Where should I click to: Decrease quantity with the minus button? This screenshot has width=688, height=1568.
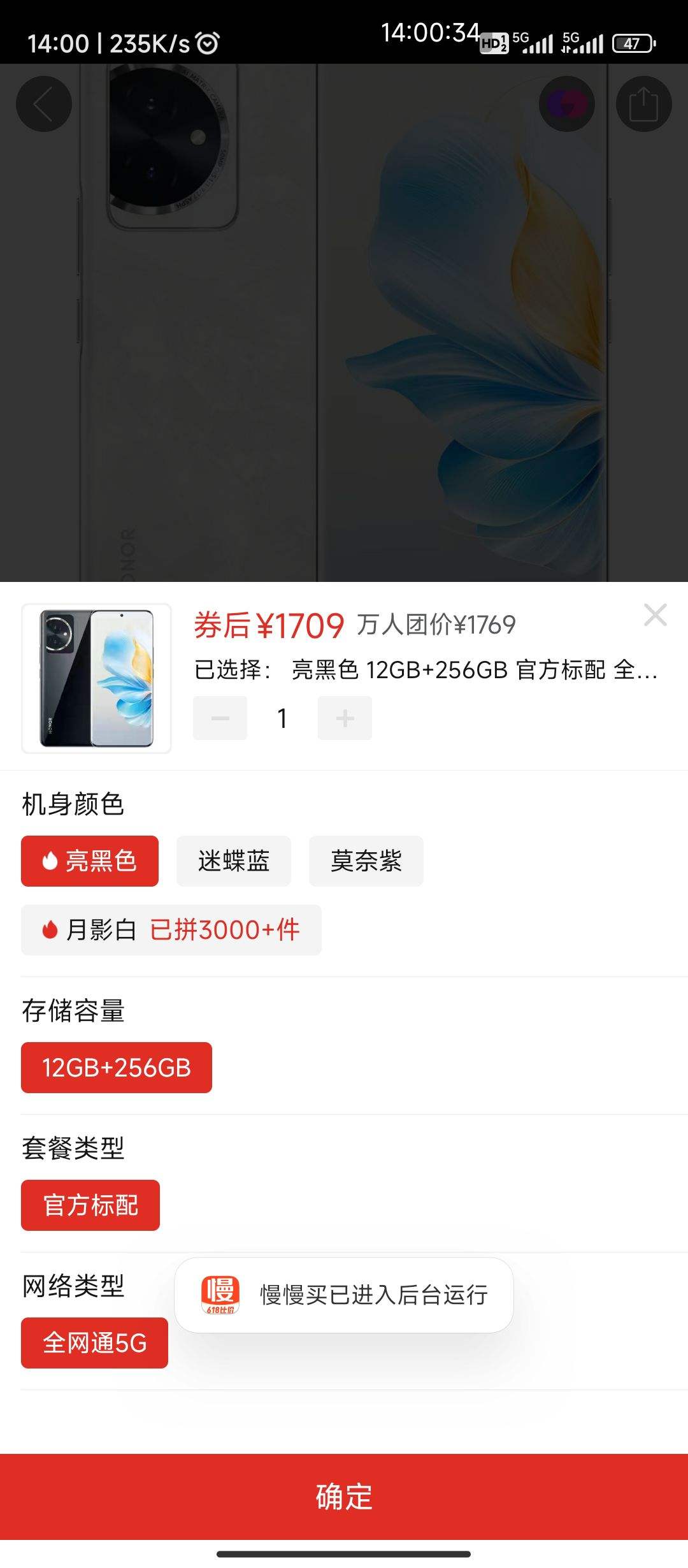pyautogui.click(x=220, y=718)
